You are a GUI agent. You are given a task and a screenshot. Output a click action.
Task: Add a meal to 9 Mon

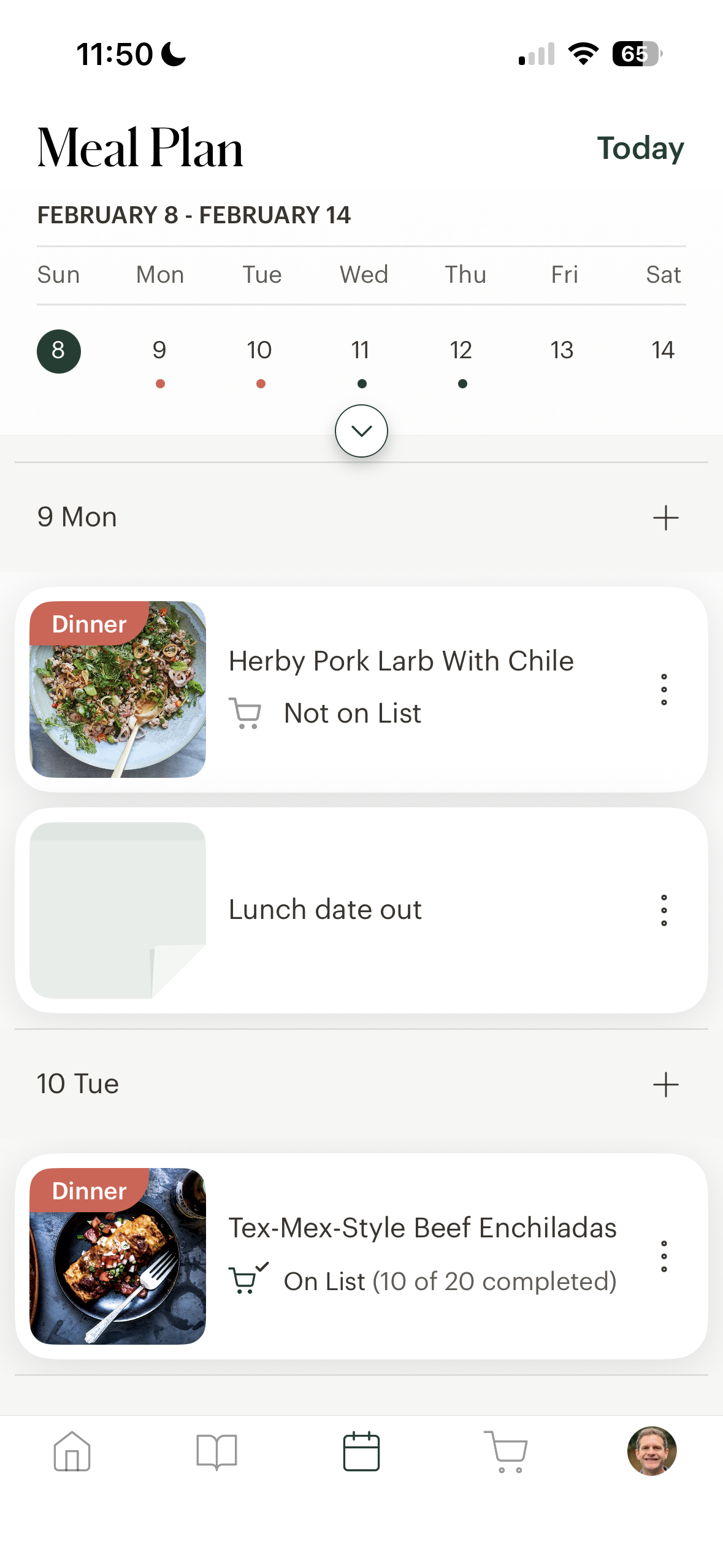pos(665,518)
